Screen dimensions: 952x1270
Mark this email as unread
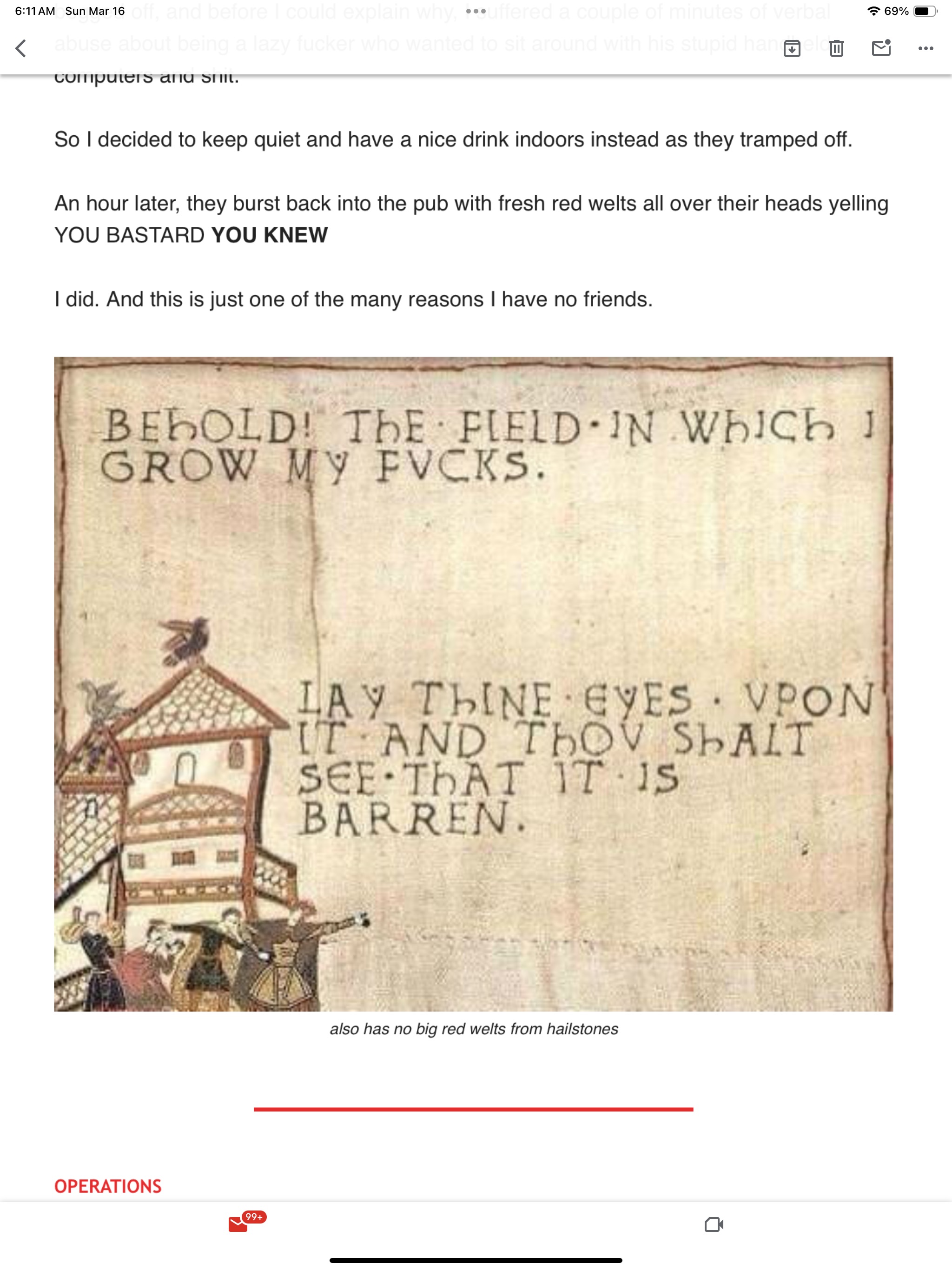pos(881,48)
